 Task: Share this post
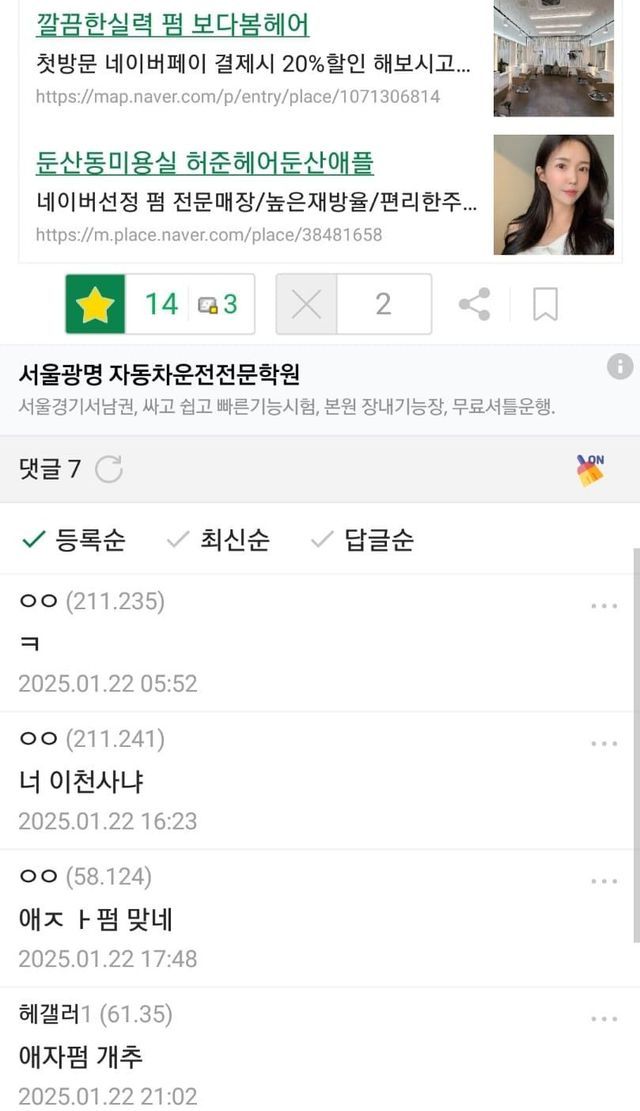(474, 304)
